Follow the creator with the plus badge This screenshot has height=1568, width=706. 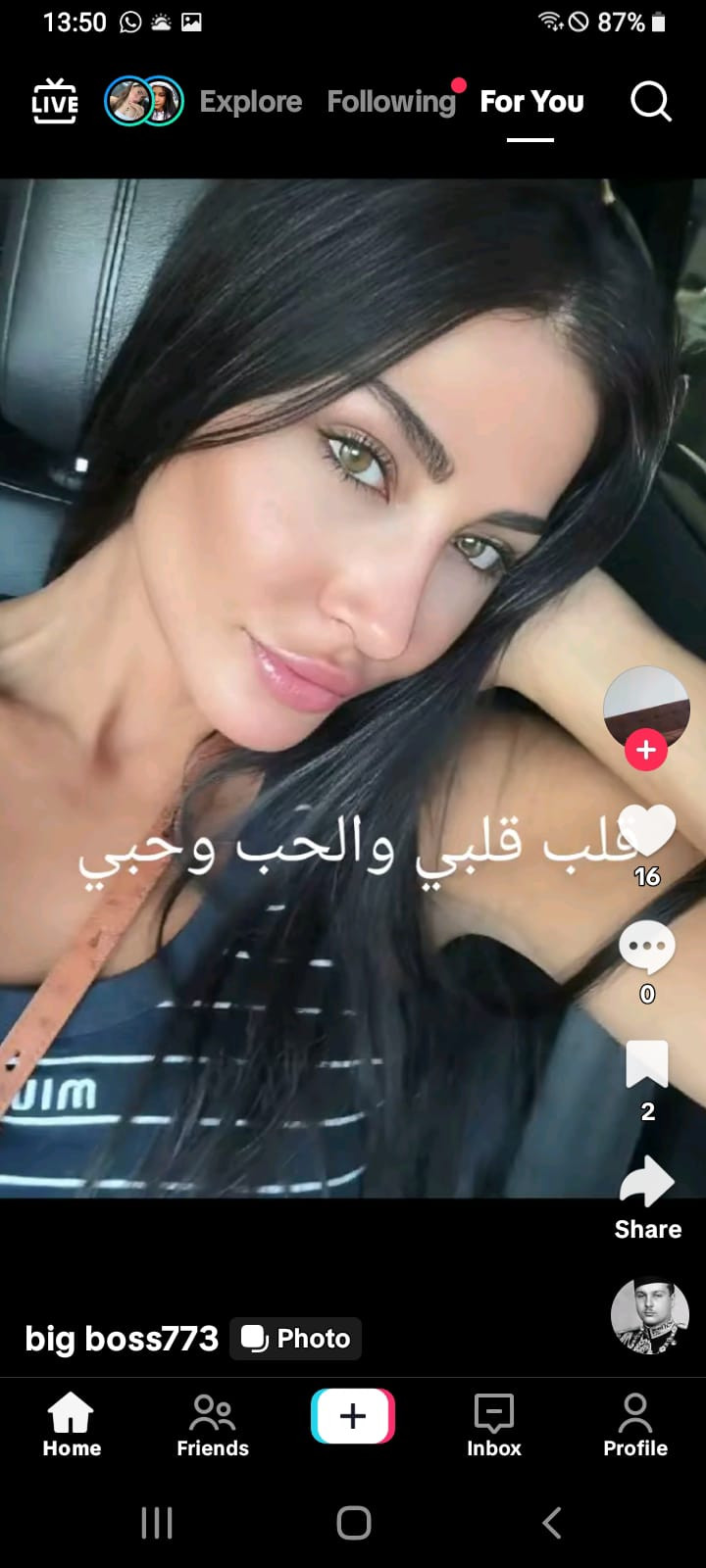click(x=645, y=751)
